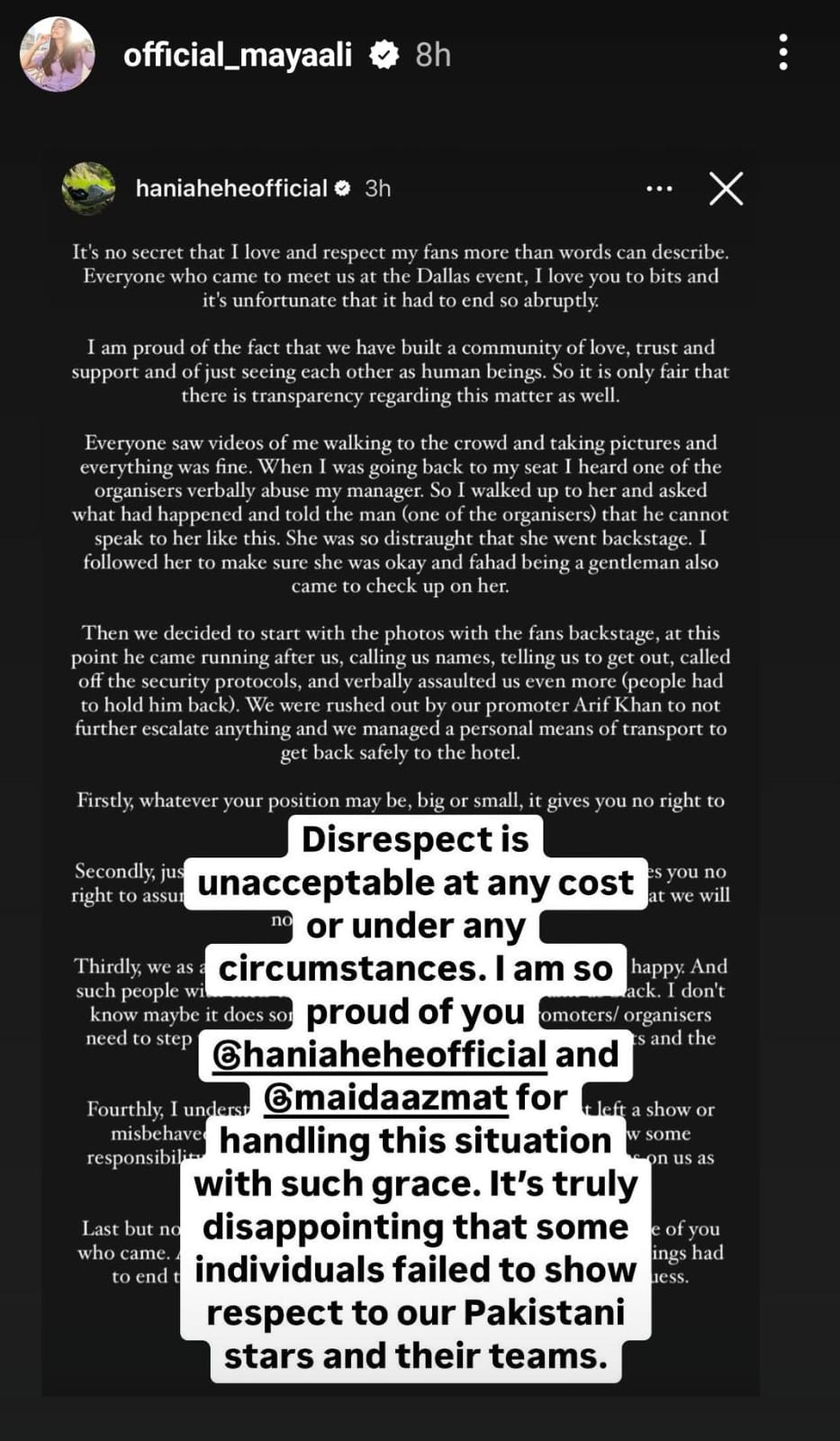Open the @maidaazmat mention
Image resolution: width=840 pixels, height=1441 pixels.
pyautogui.click(x=386, y=1098)
